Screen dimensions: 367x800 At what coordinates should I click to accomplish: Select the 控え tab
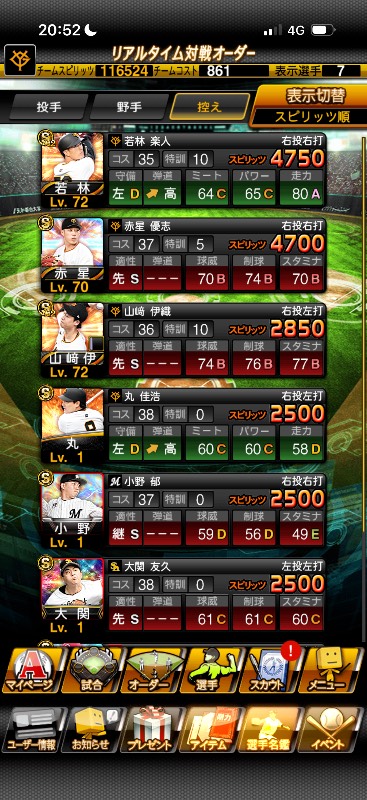pyautogui.click(x=209, y=107)
